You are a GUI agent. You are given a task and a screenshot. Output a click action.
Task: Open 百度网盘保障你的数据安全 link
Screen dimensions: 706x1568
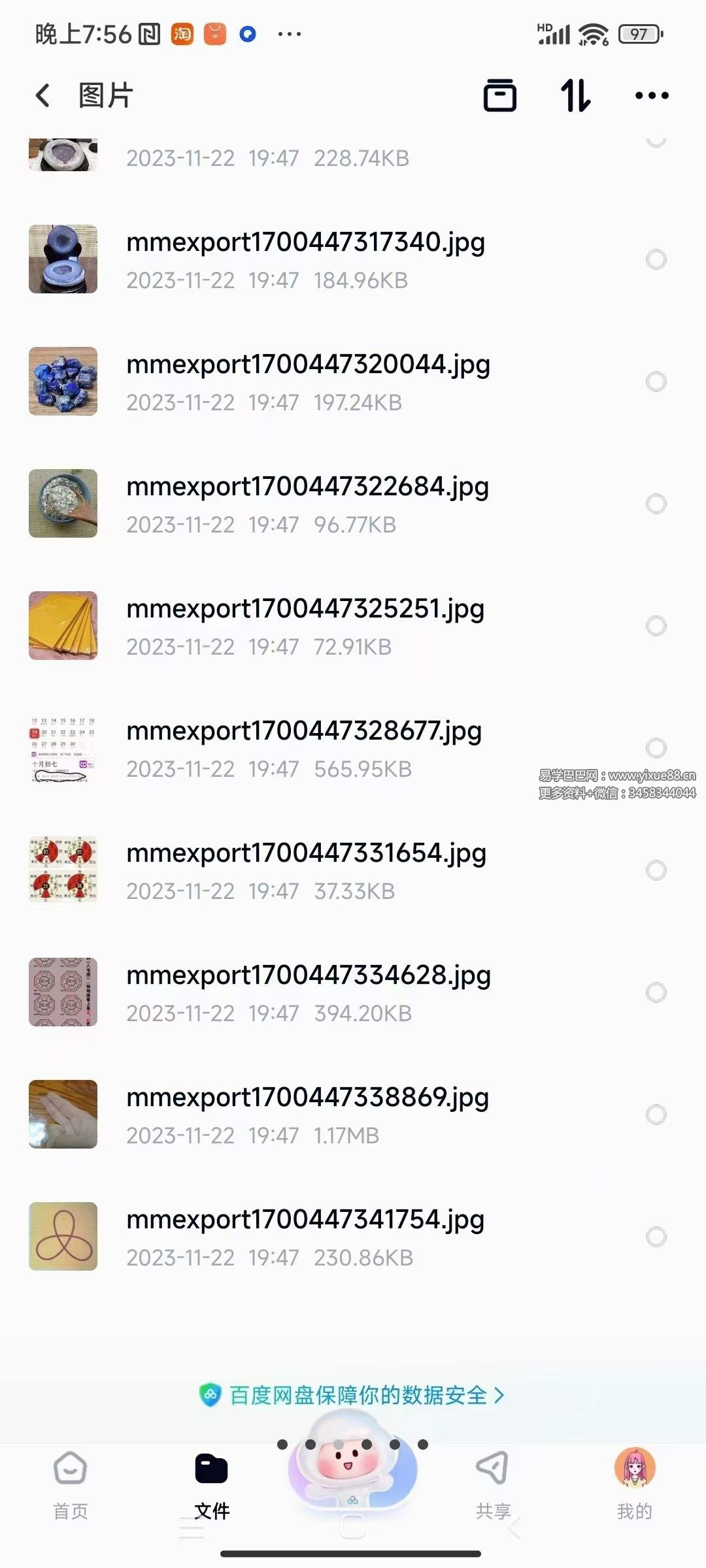[x=353, y=1396]
